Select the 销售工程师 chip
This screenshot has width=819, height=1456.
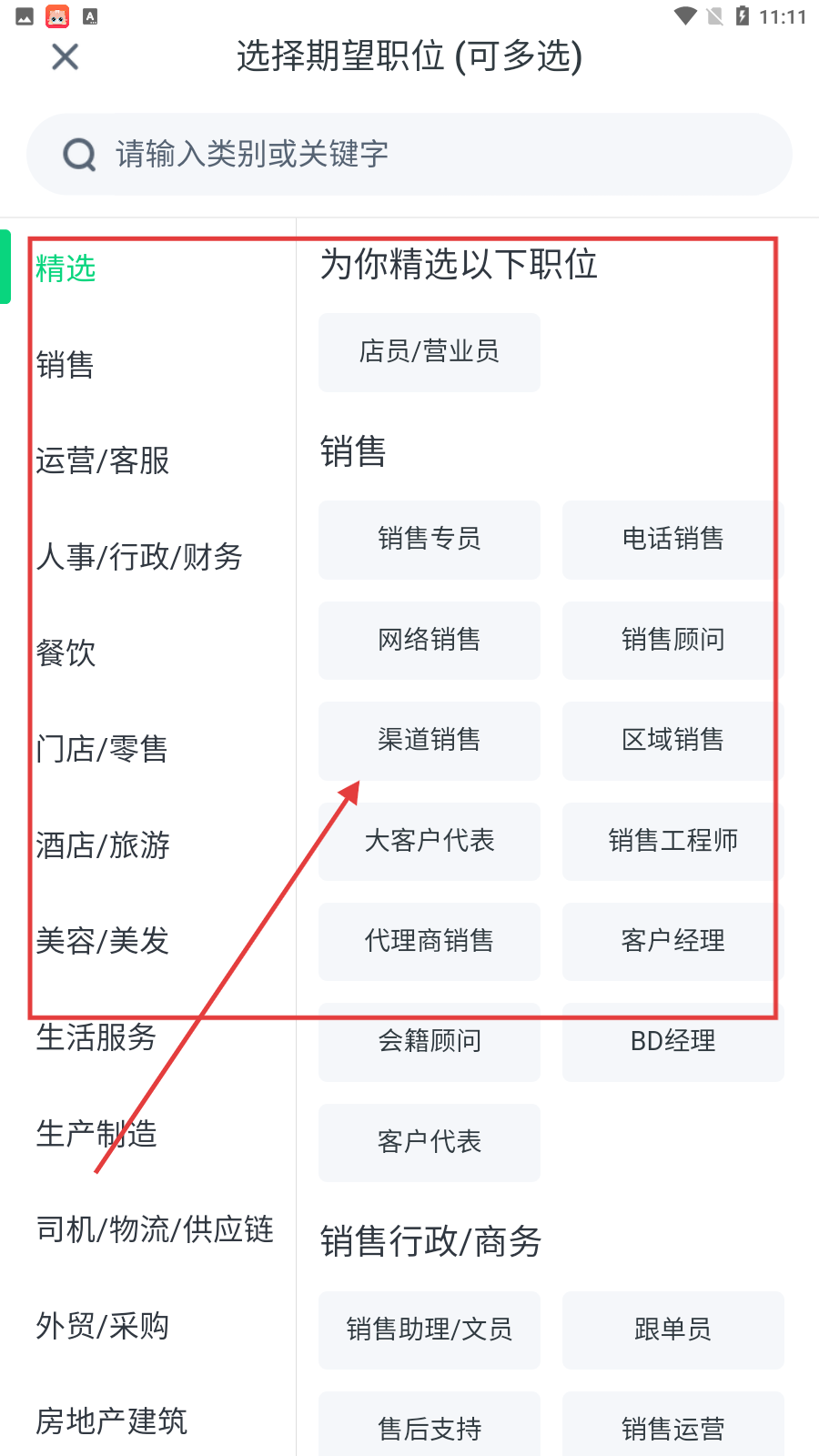[673, 841]
